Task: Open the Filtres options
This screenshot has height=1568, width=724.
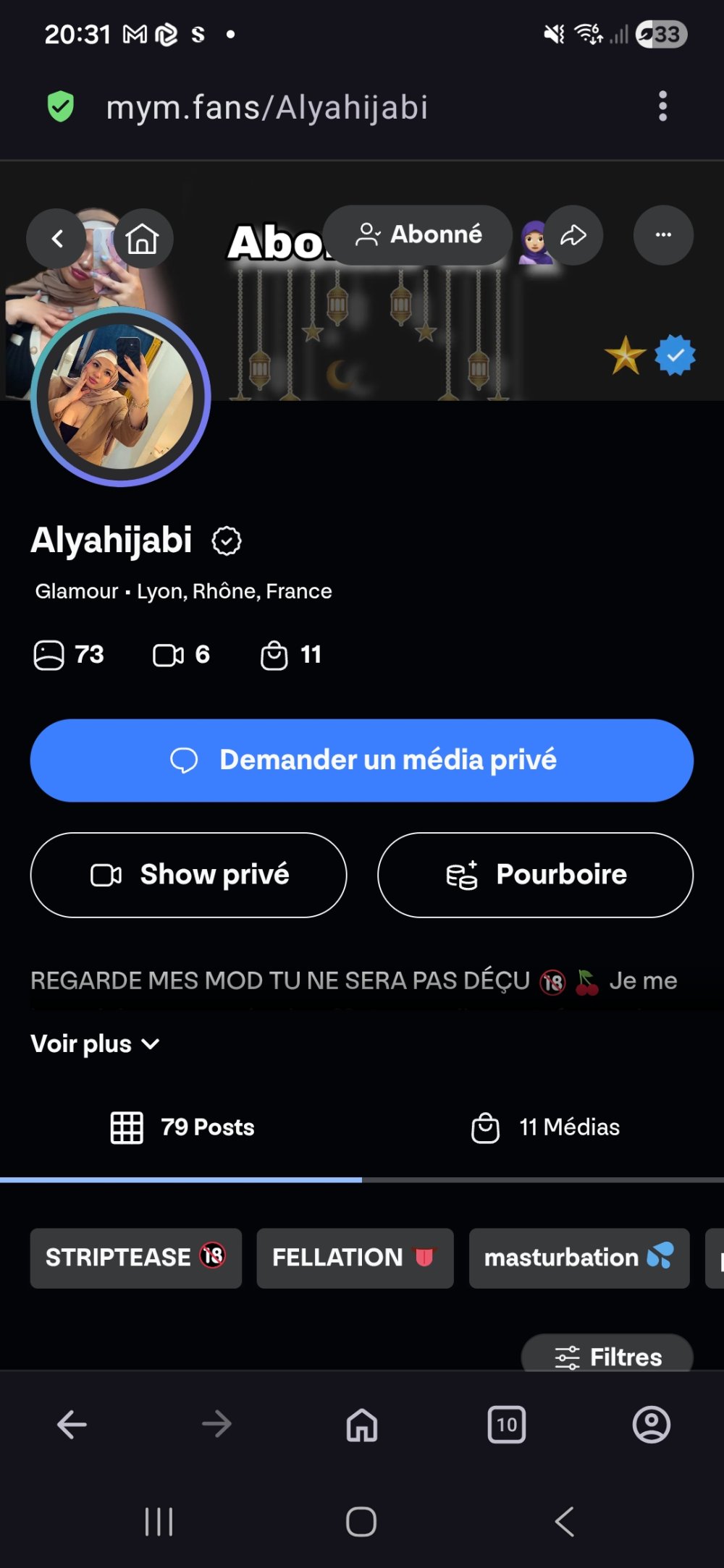Action: coord(607,1356)
